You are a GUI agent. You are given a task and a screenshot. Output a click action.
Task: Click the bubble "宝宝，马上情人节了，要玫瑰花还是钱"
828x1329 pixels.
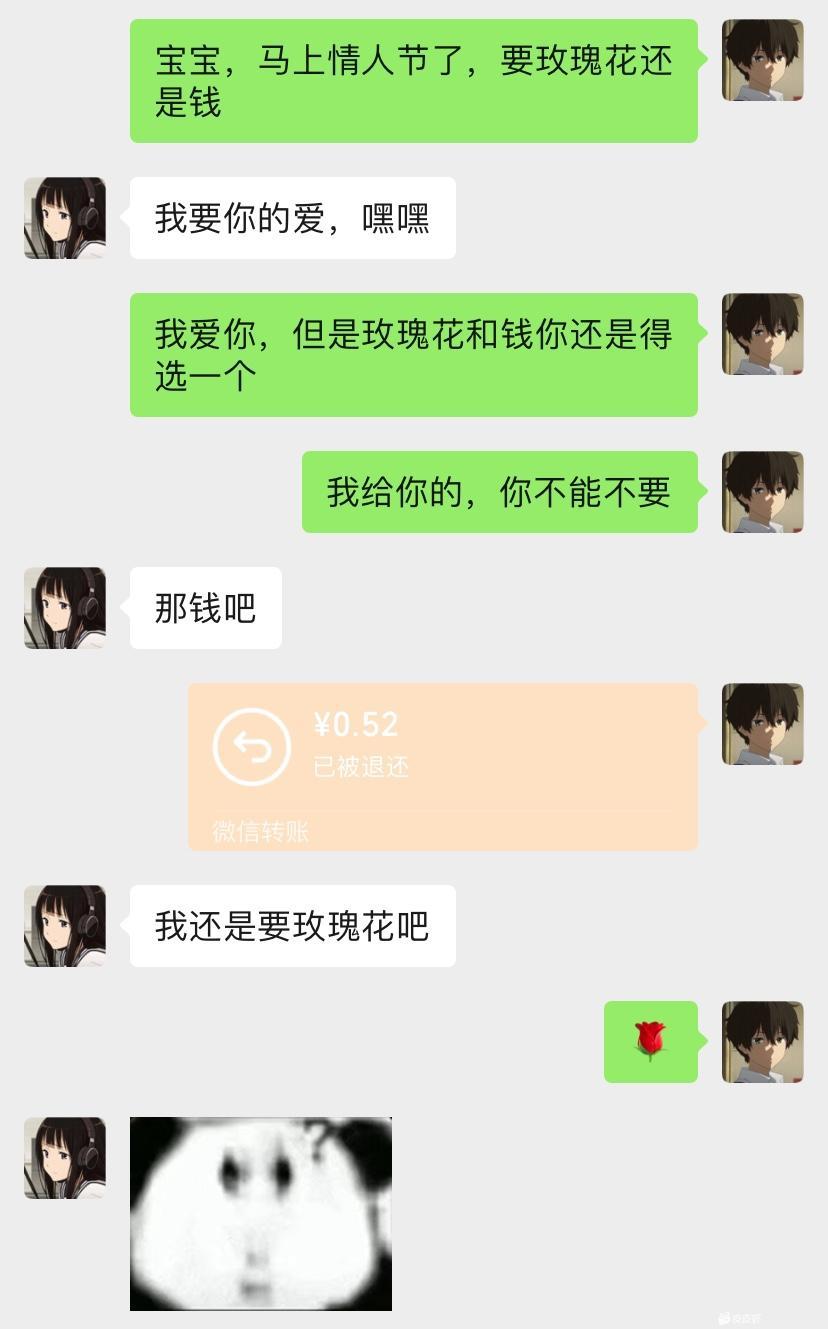click(x=413, y=80)
